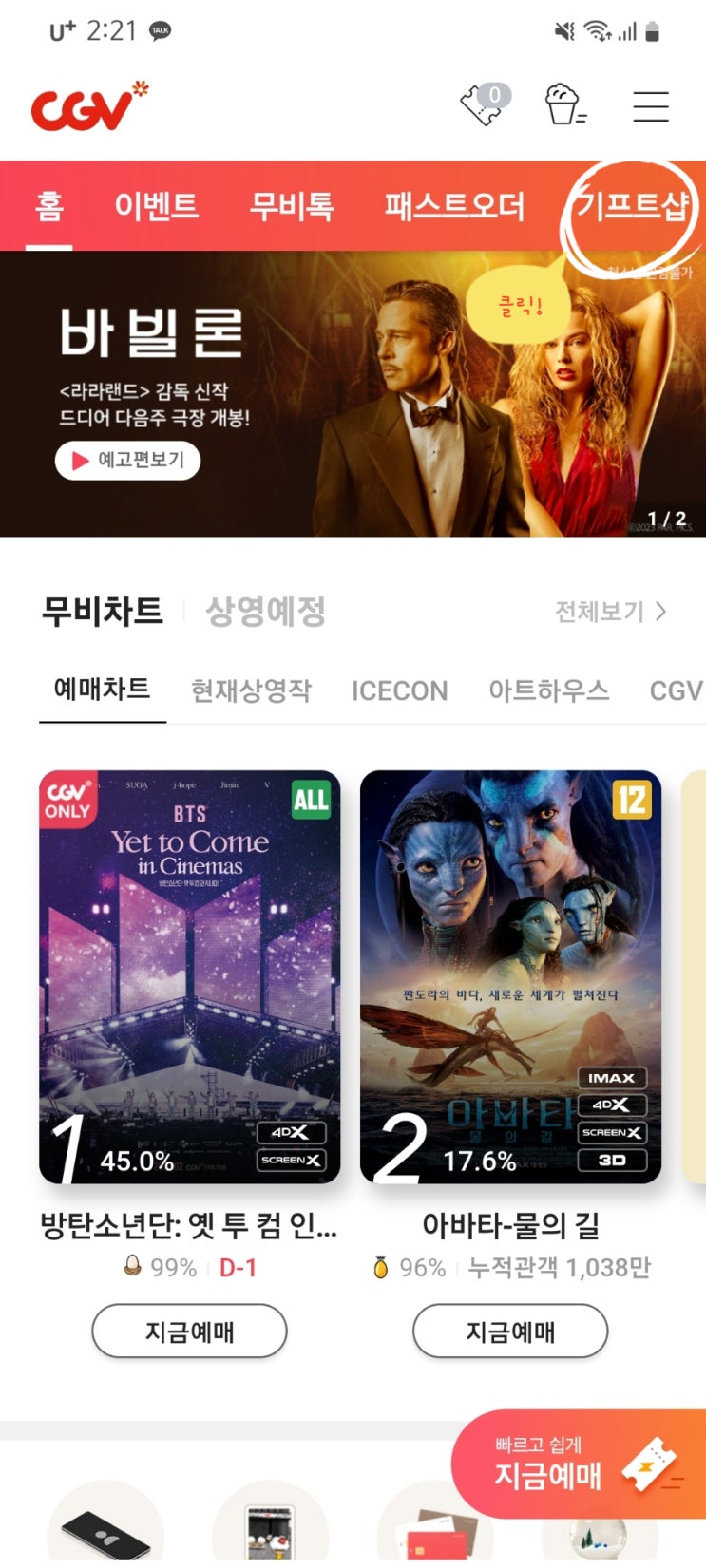Open the BTS Yet to Come poster
Viewport: 706px width, 1568px height.
point(189,976)
